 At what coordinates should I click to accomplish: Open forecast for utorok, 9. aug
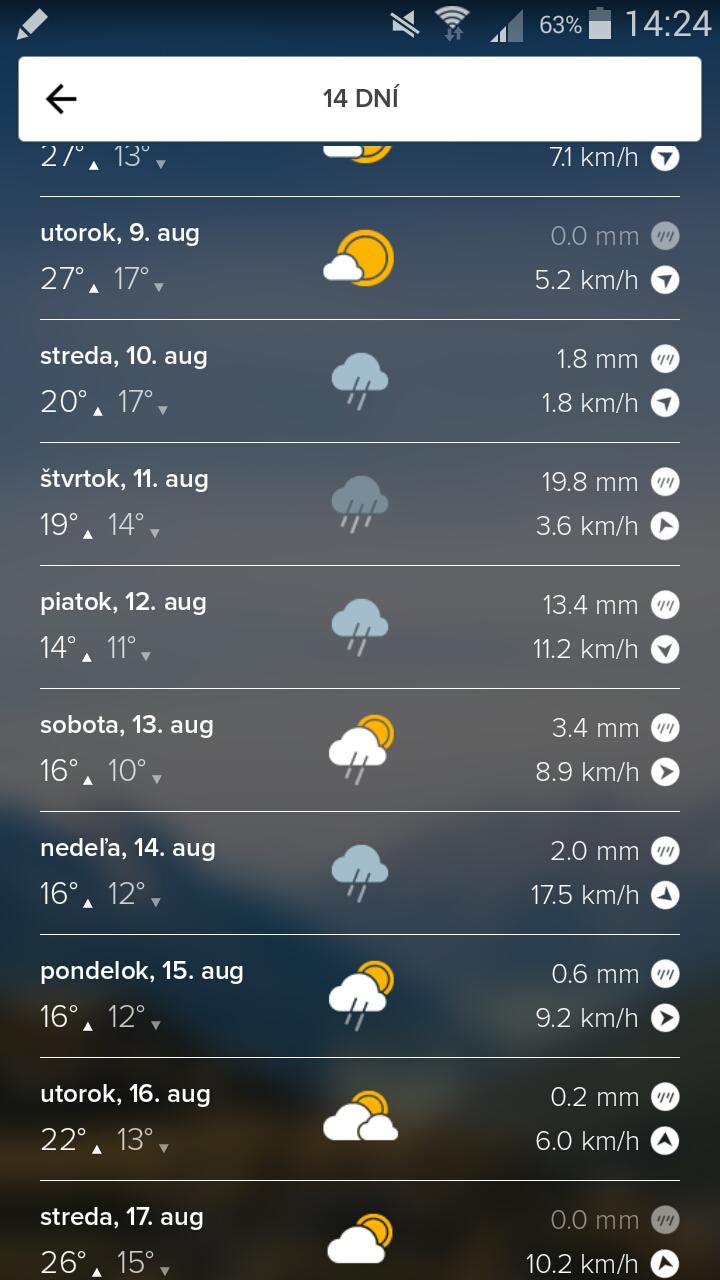(360, 258)
